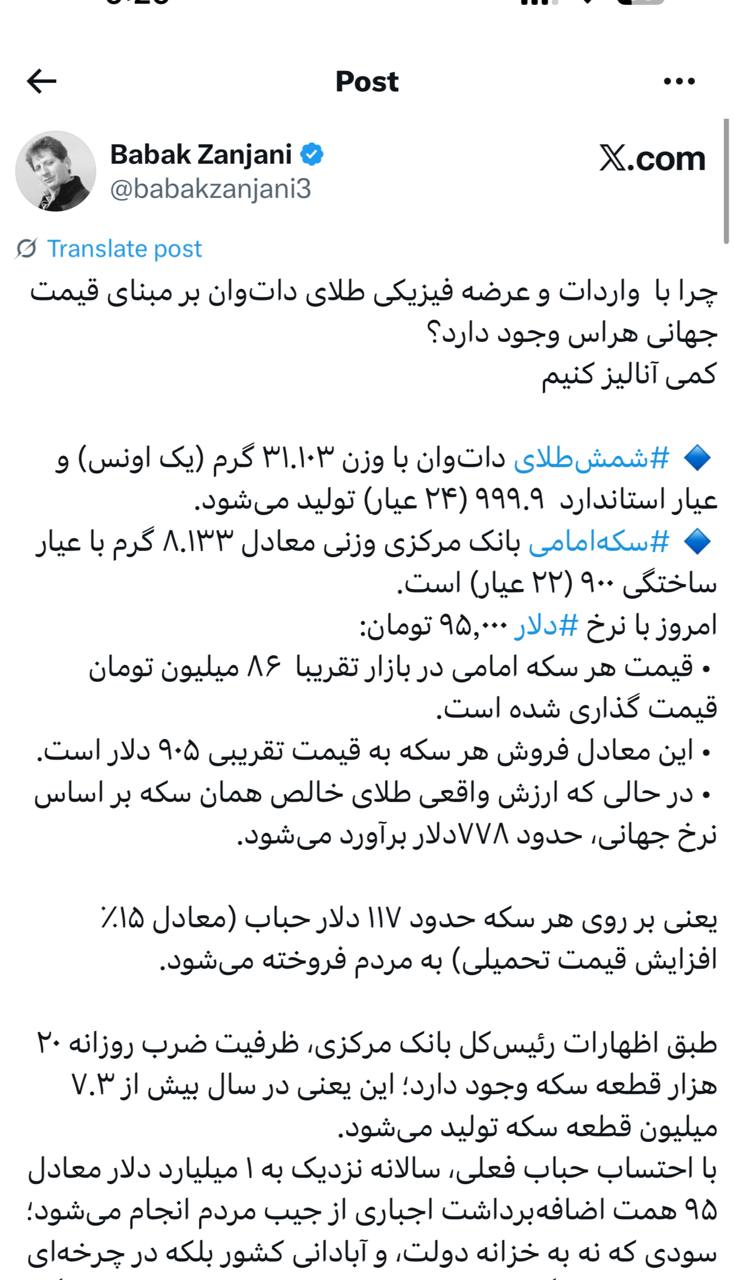Go back using the arrow
This screenshot has width=734, height=1280.
pos(41,81)
